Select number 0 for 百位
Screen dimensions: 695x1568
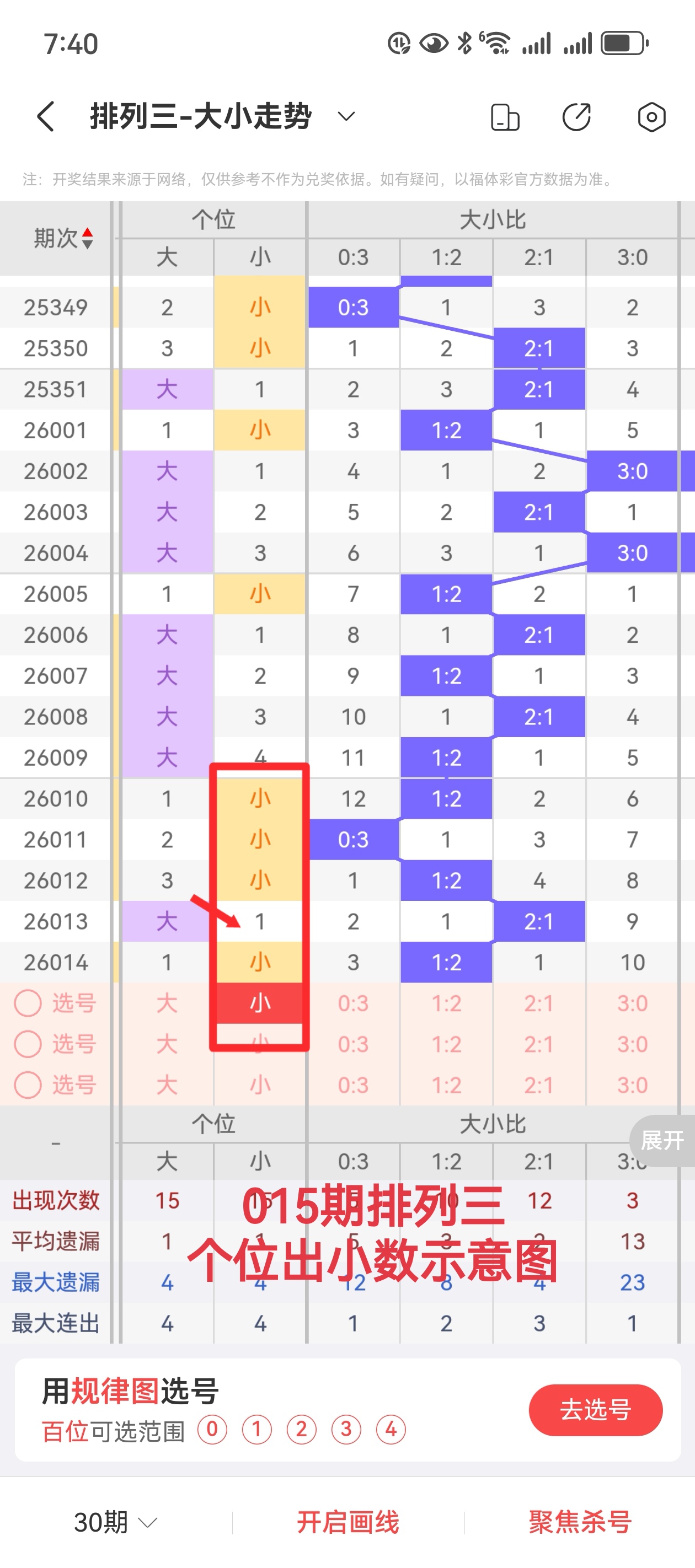[212, 1429]
